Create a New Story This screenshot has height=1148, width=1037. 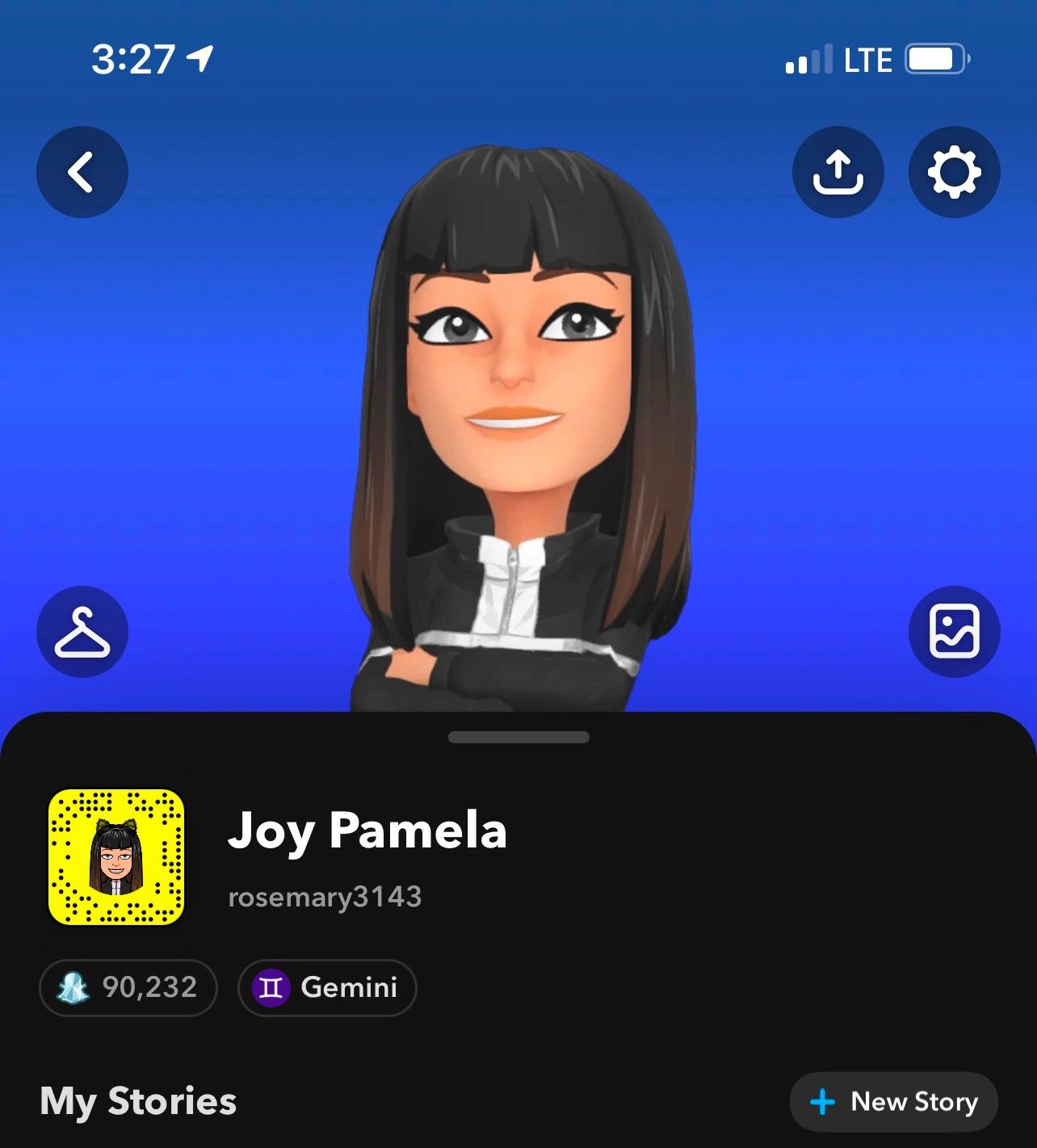tap(894, 1101)
